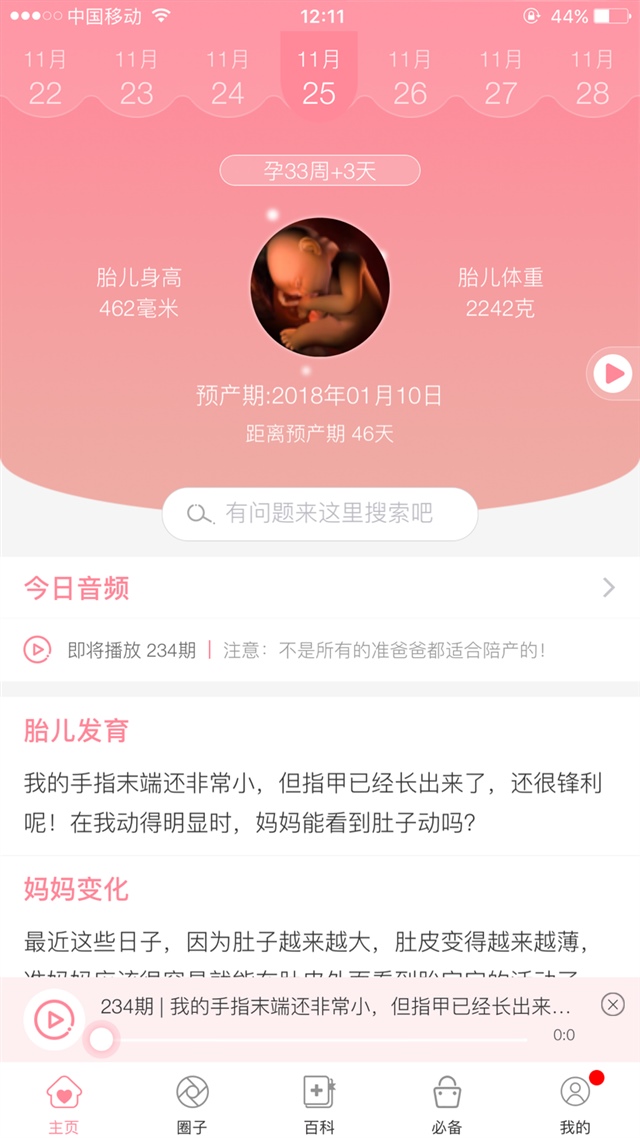This screenshot has width=640, height=1138.
Task: Open the 有问题来这里搜索吧 search box
Action: coord(320,514)
